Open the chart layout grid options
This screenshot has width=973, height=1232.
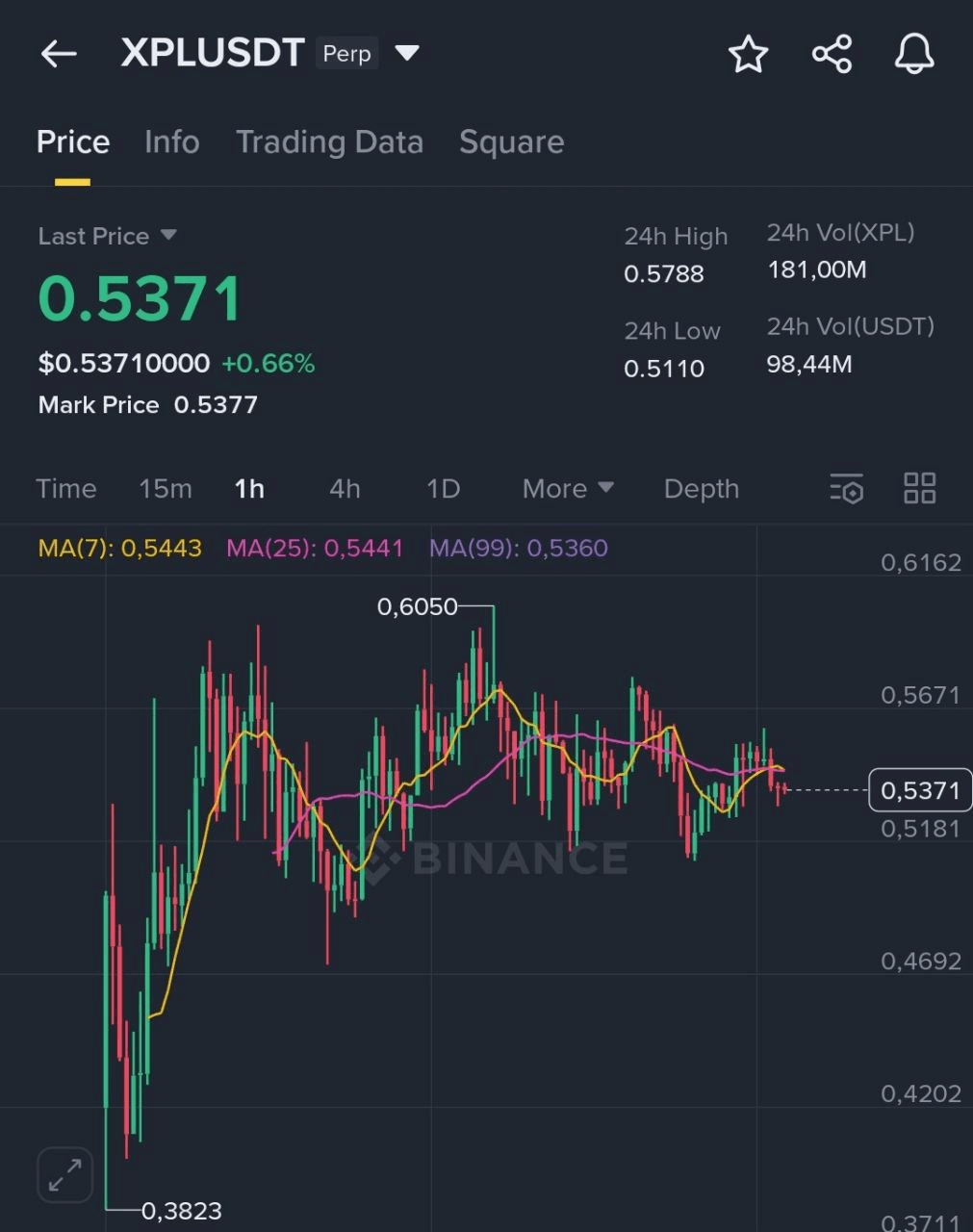click(919, 489)
